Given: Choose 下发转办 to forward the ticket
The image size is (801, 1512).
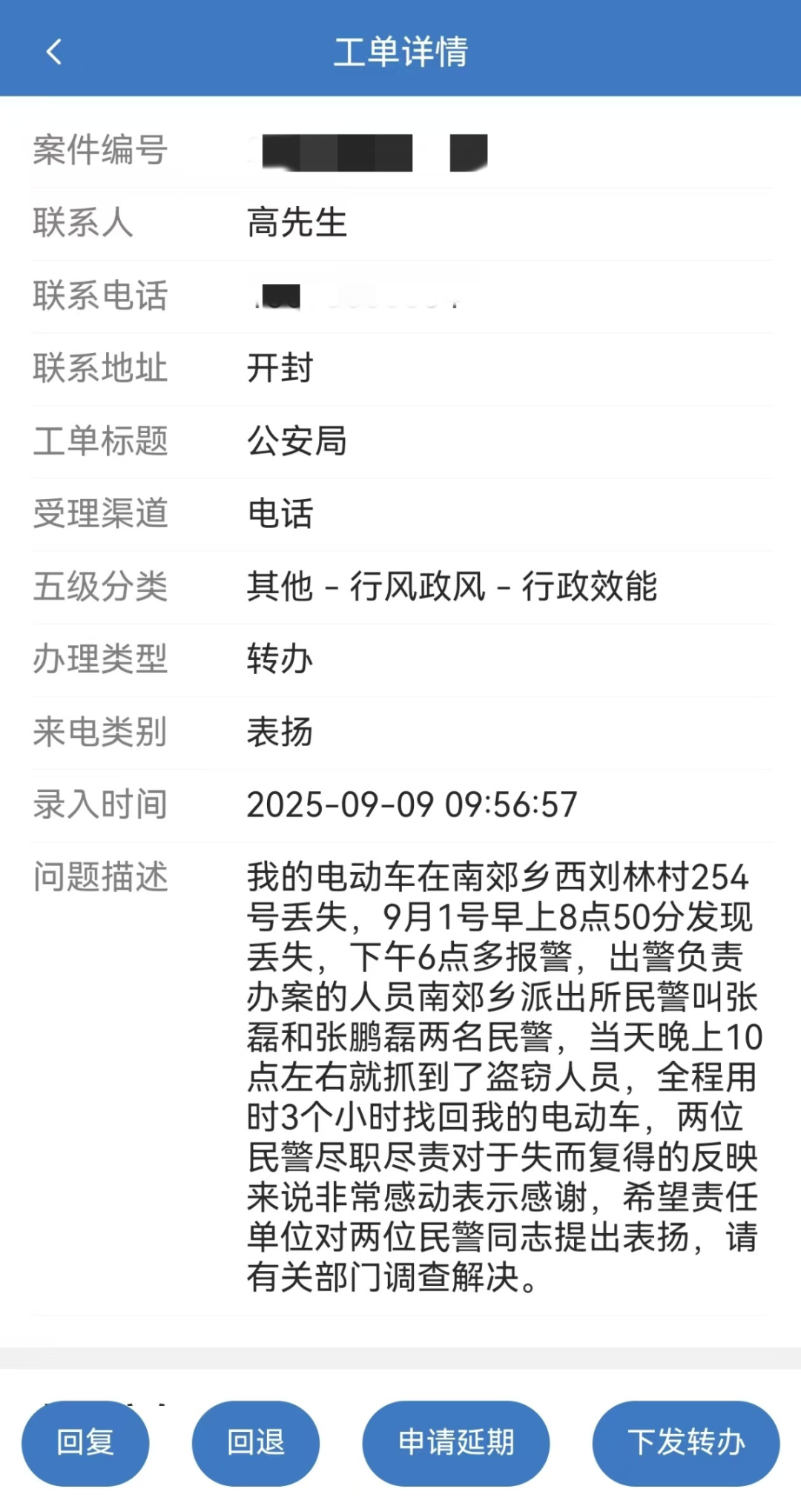Looking at the screenshot, I should pos(686,1442).
